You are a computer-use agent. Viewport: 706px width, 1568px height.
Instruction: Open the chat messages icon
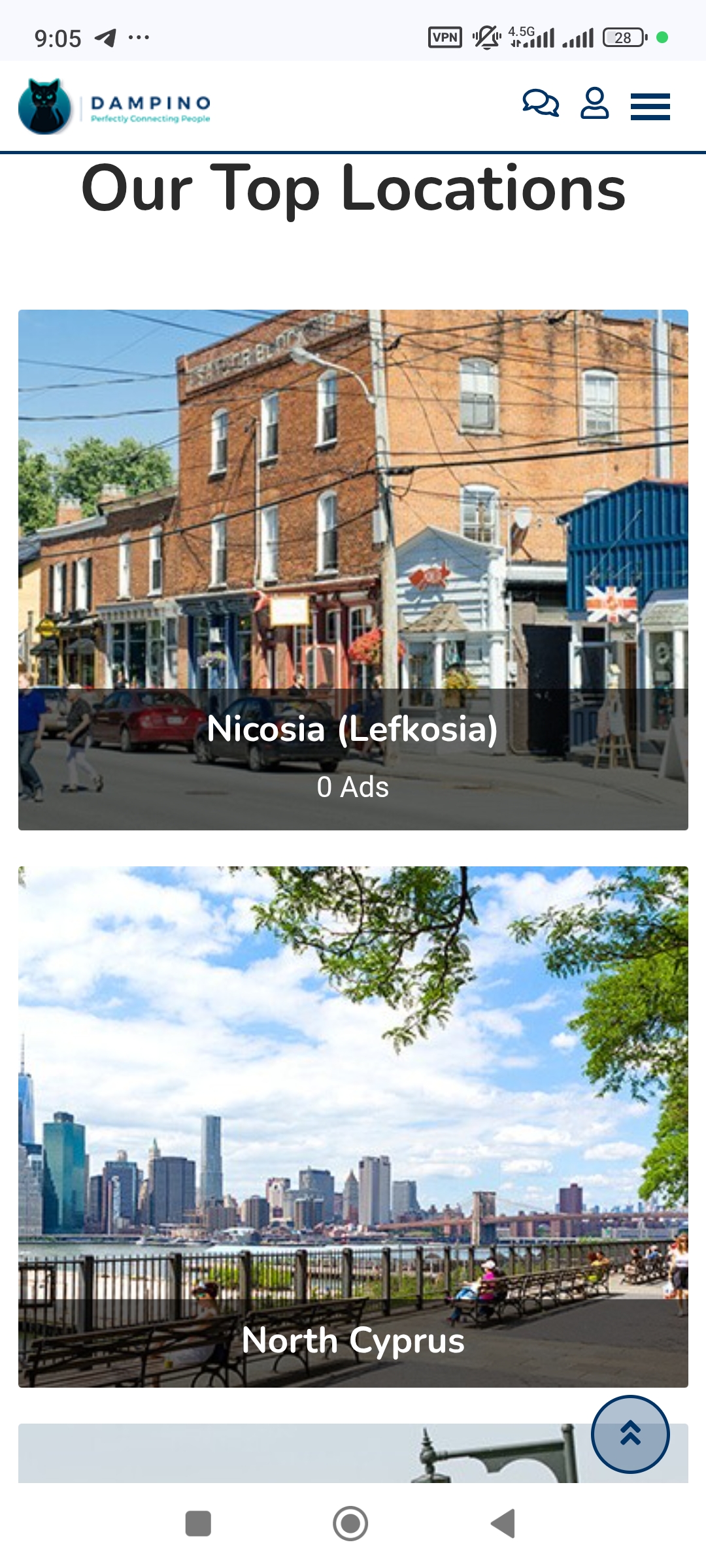coord(541,104)
